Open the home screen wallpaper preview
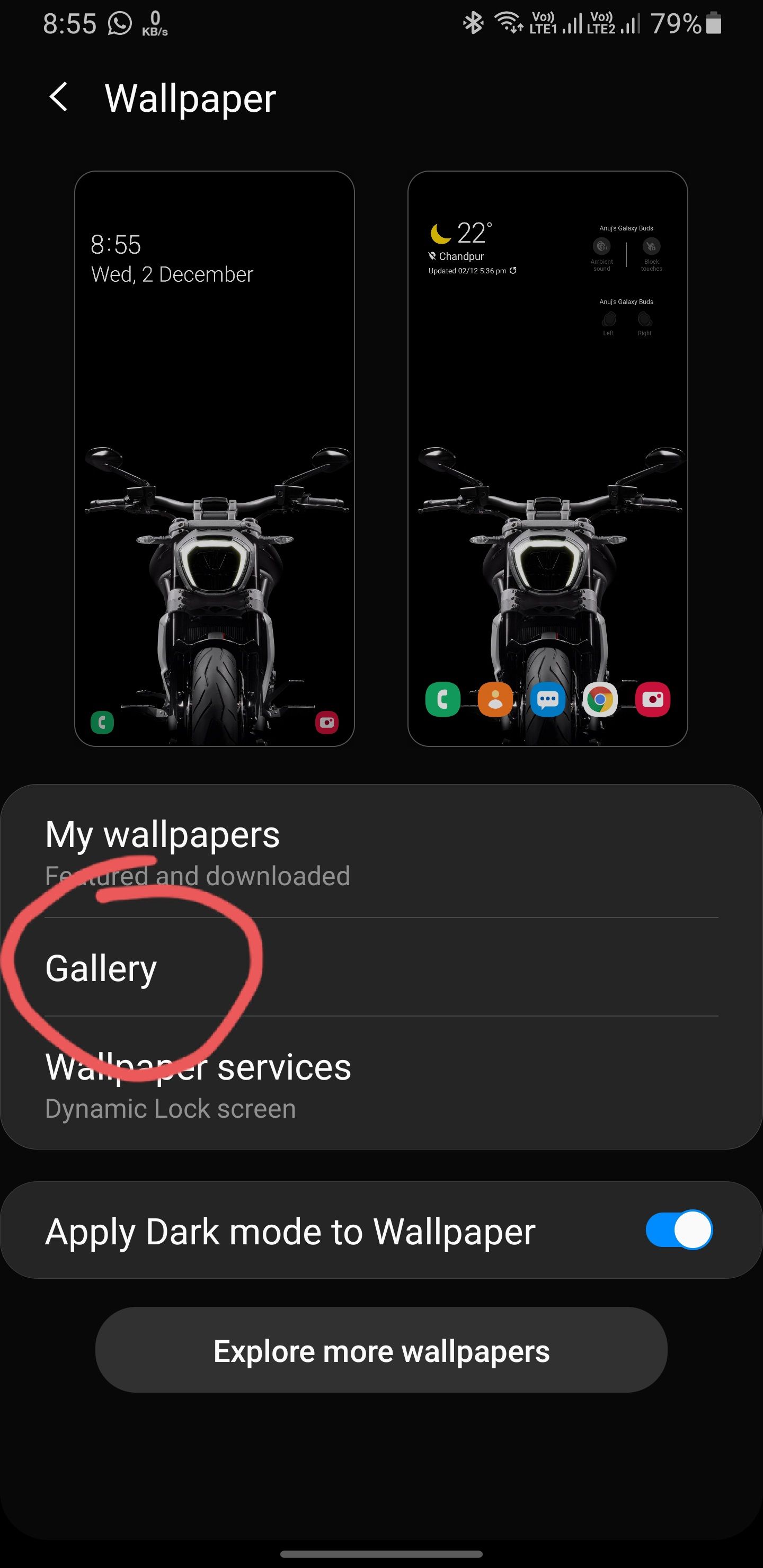 (547, 458)
